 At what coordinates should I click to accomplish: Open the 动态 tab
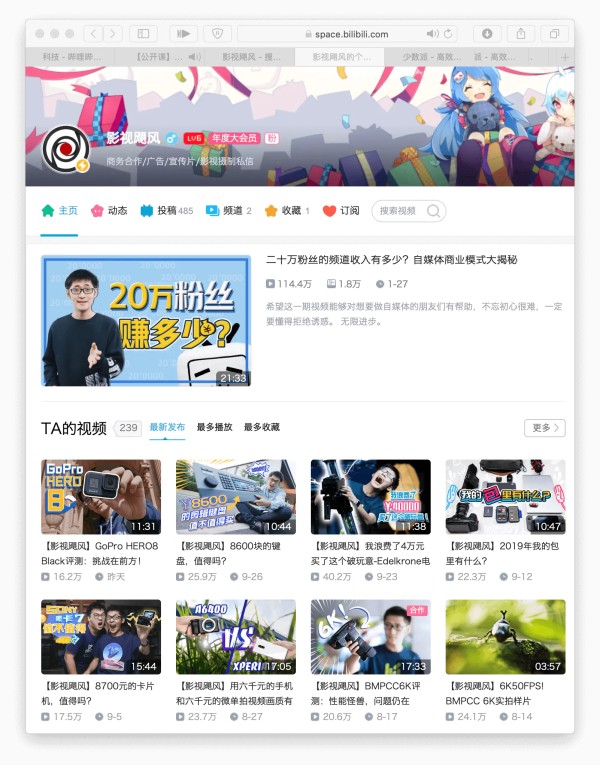tap(109, 211)
